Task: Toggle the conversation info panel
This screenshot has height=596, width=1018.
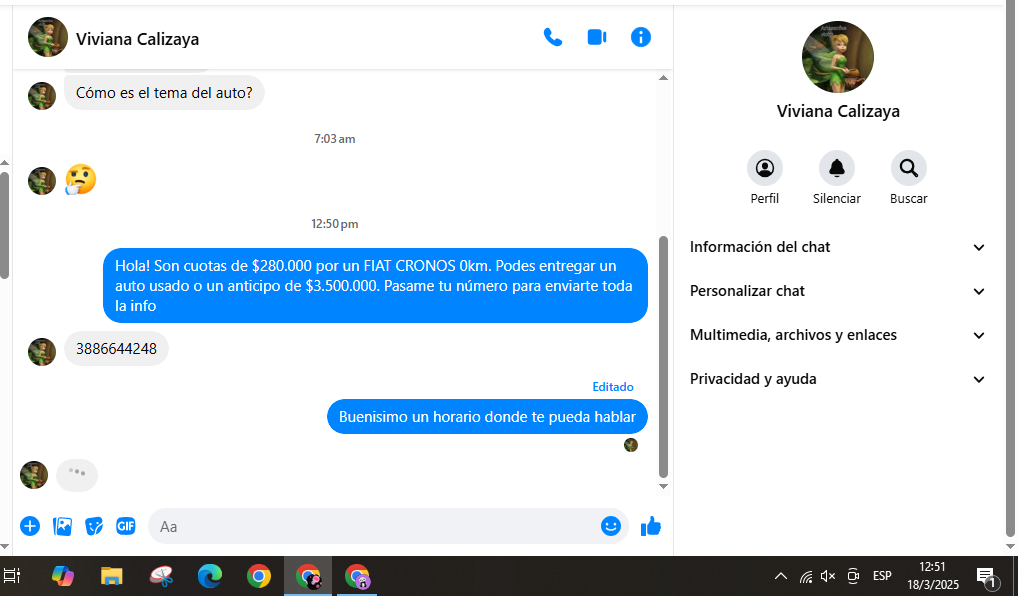Action: (x=641, y=38)
